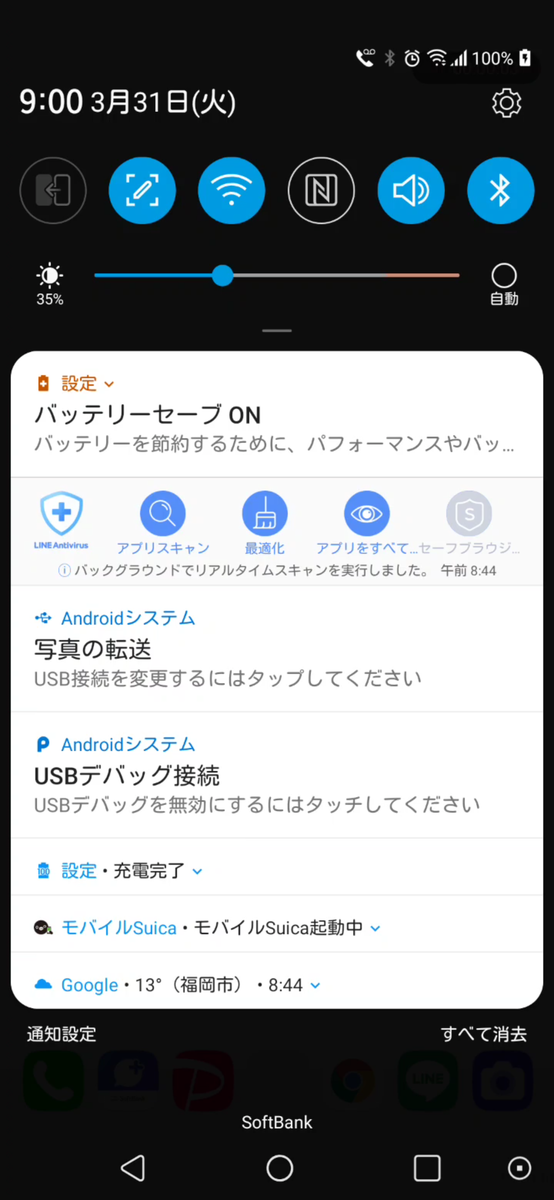Open the バッテリーセーブ ON notification
The image size is (554, 1200).
pos(277,414)
